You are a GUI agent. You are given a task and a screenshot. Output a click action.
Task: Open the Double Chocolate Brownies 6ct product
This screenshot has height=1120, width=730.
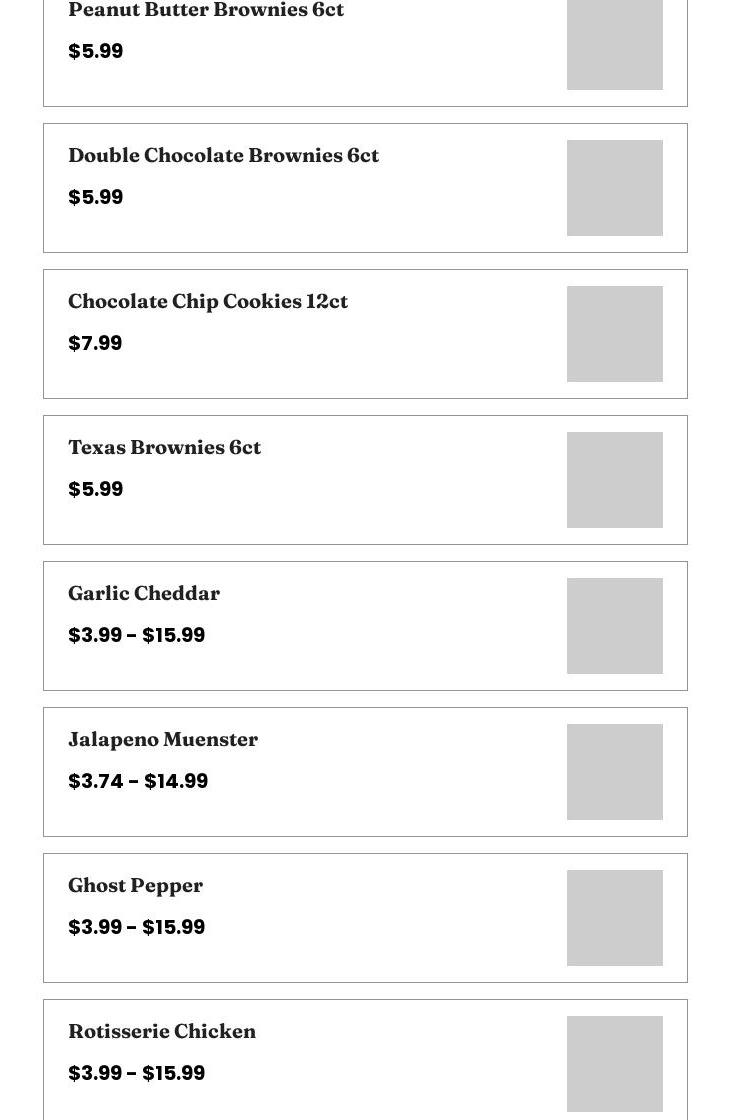click(223, 156)
